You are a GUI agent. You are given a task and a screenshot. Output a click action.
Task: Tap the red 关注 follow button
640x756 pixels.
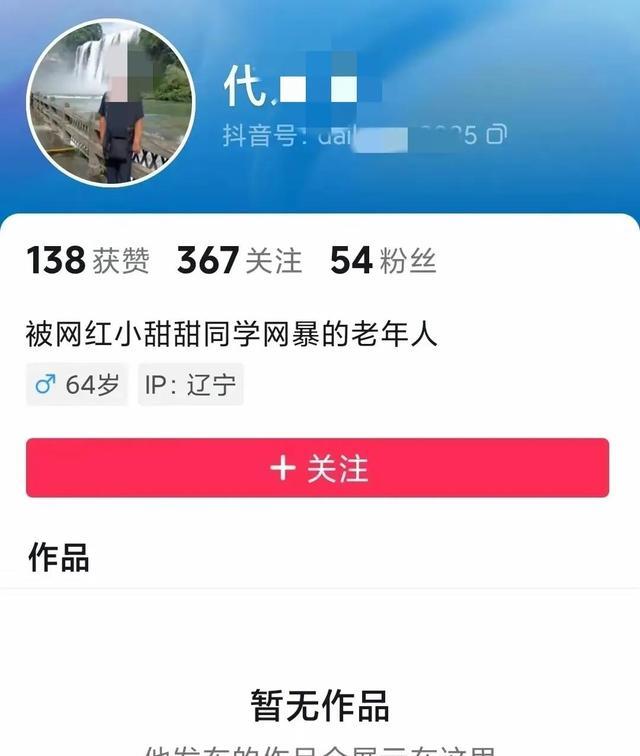click(317, 468)
